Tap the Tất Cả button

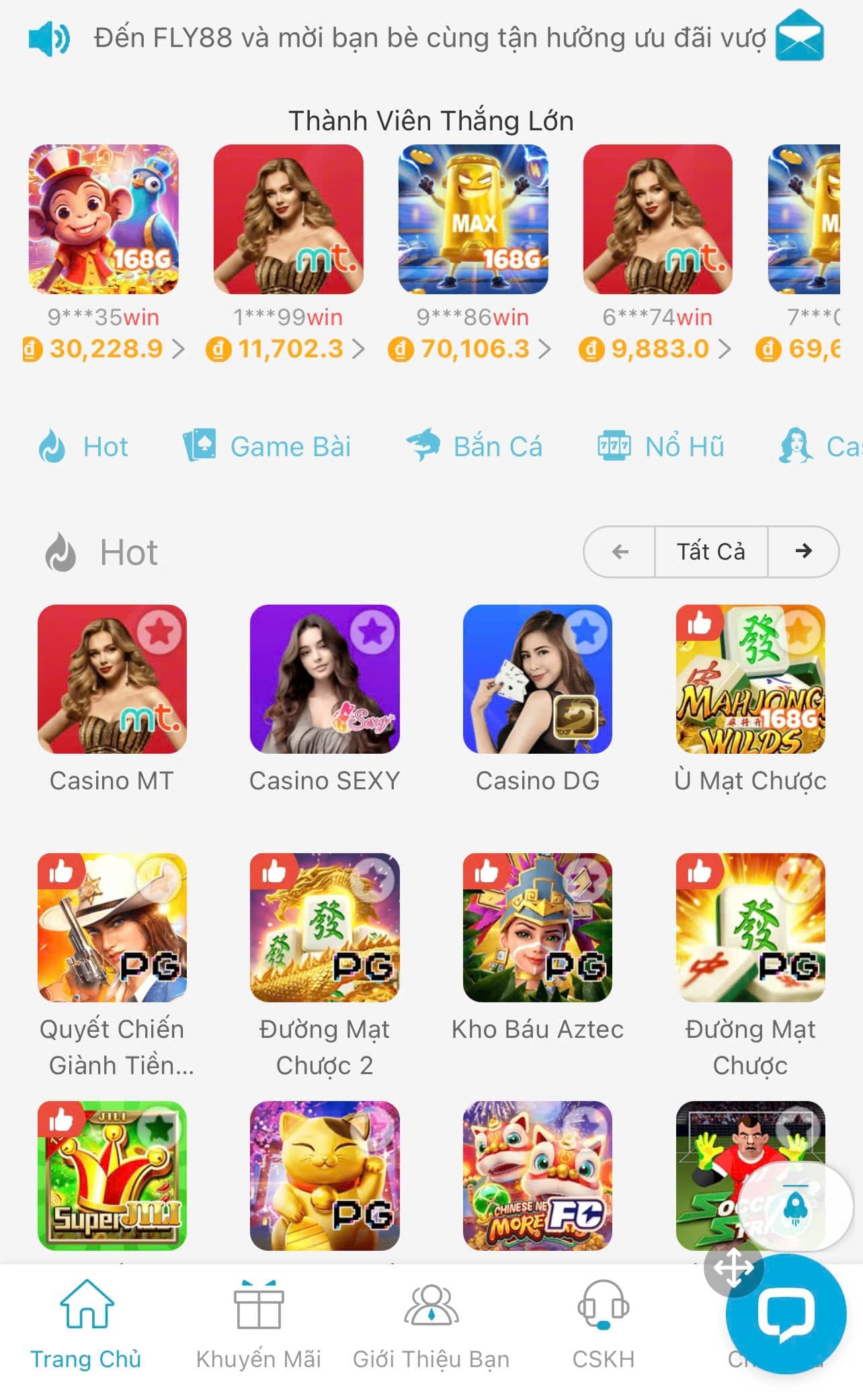[x=710, y=552]
